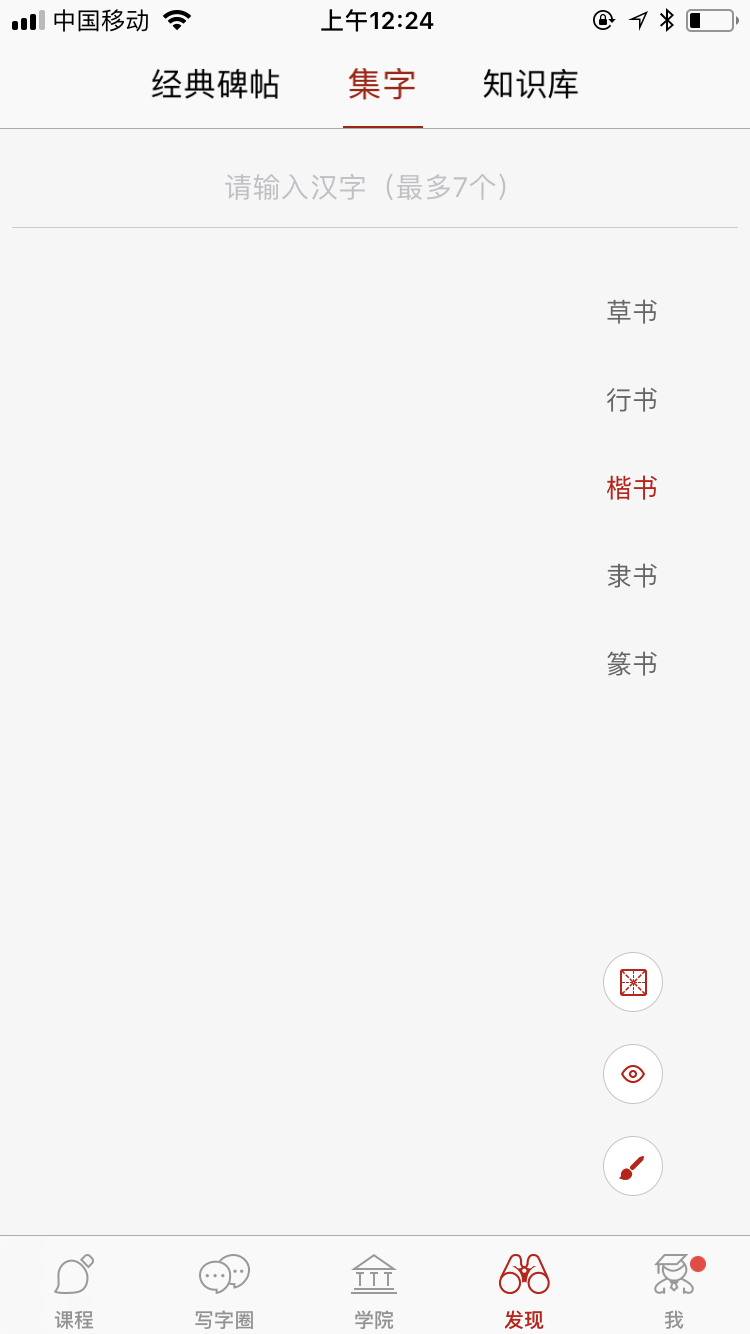Tap the brush round button
Image resolution: width=750 pixels, height=1334 pixels.
click(633, 1166)
